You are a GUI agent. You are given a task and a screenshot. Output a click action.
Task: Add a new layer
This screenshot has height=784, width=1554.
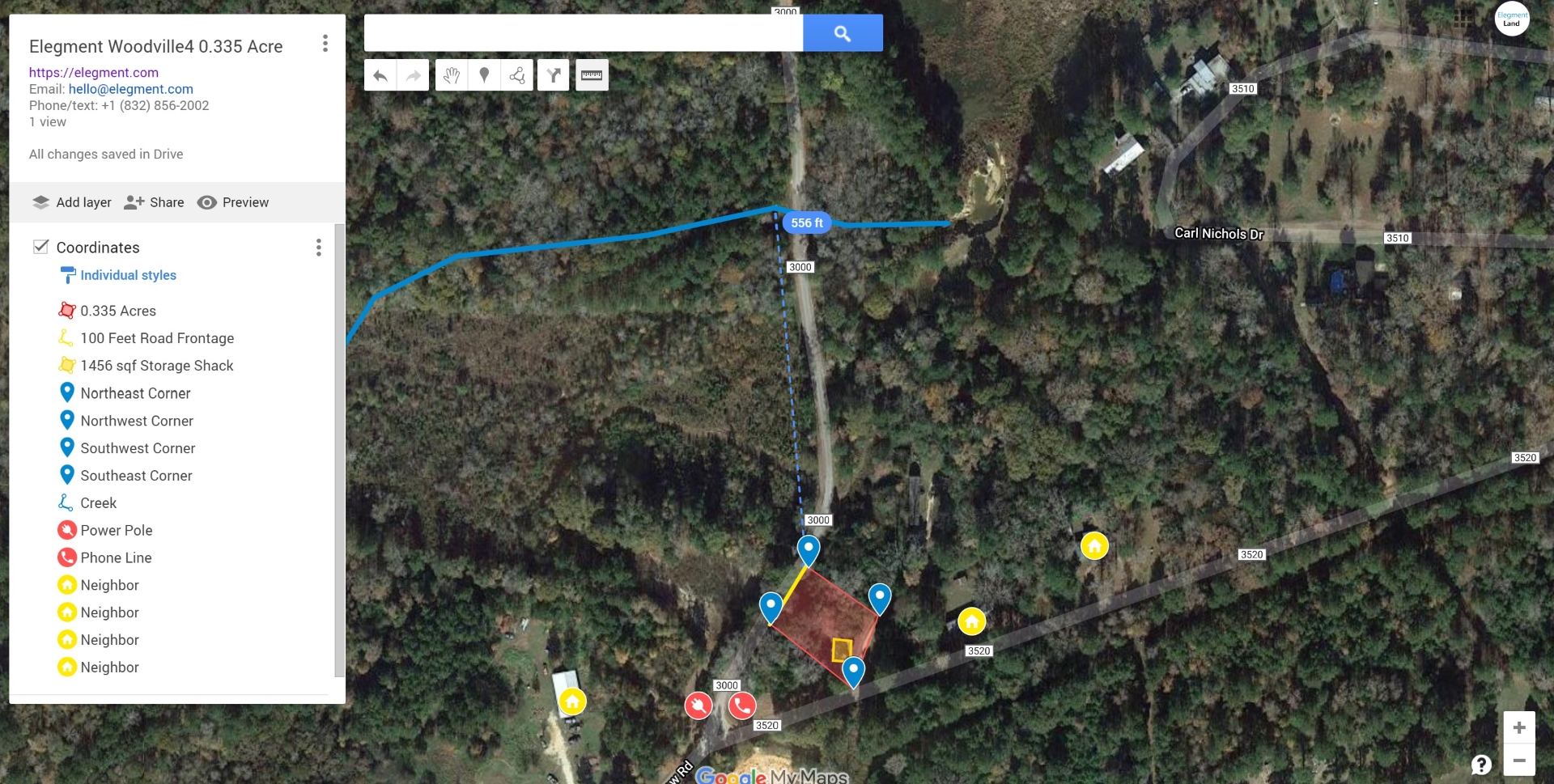tap(72, 202)
